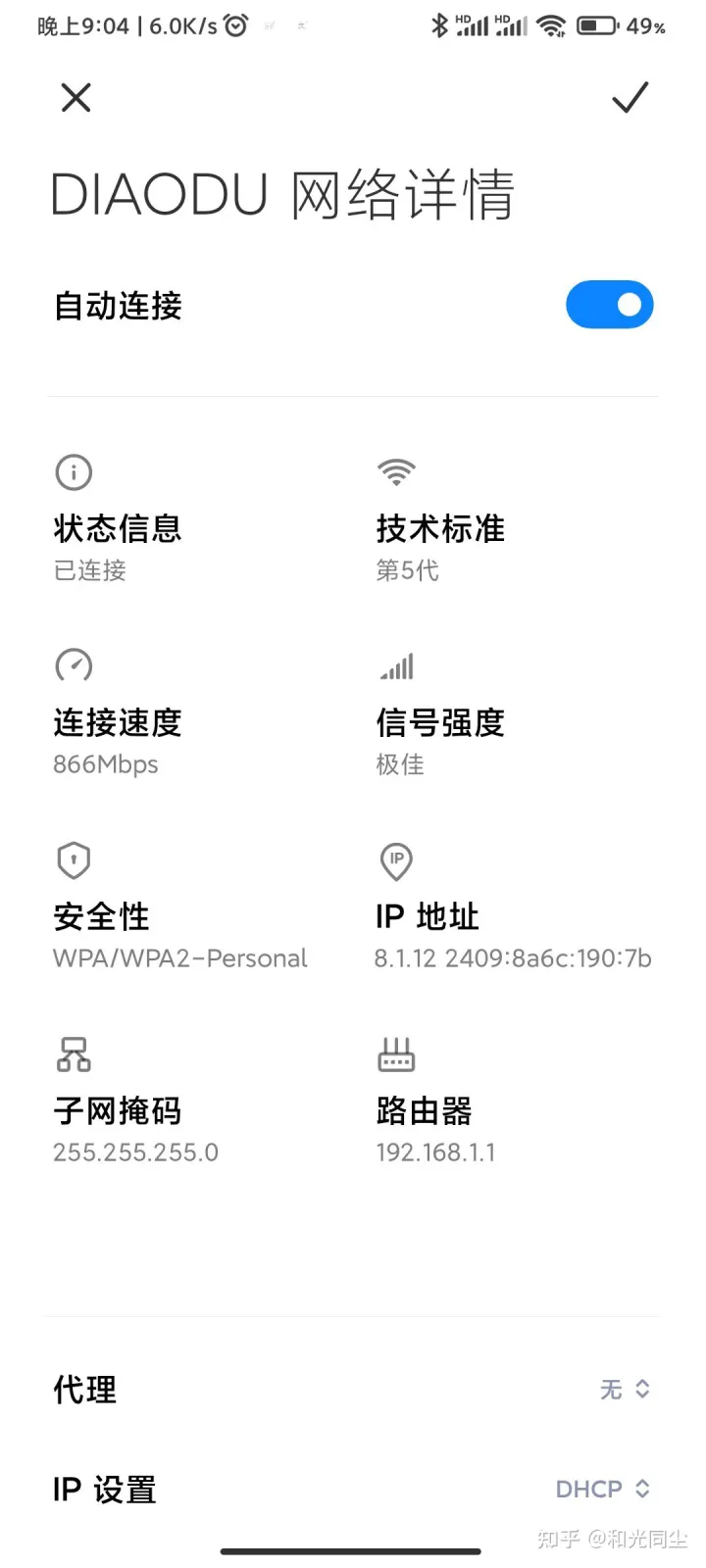Tap the DIAODU 网络详情 title
This screenshot has width=706, height=1568.
pos(284,194)
